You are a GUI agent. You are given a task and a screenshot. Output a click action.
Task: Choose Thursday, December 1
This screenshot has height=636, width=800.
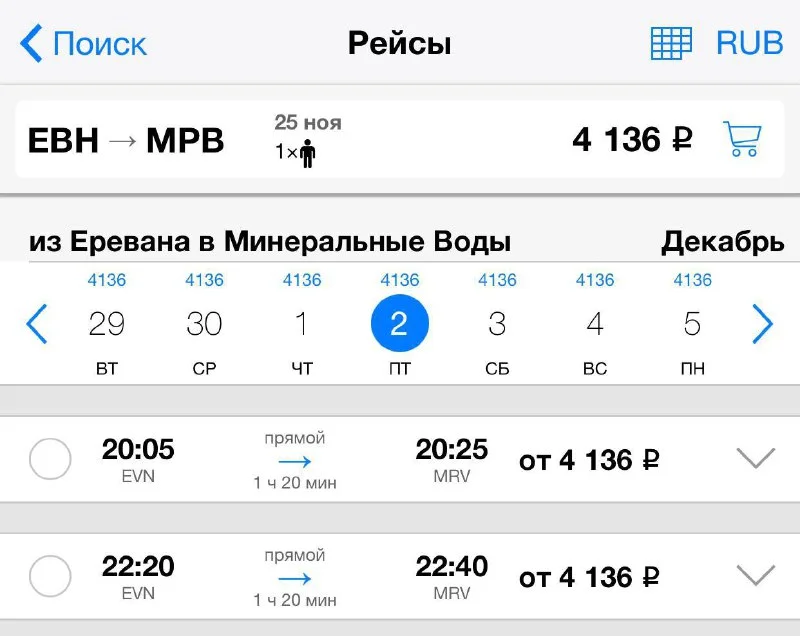tap(302, 325)
